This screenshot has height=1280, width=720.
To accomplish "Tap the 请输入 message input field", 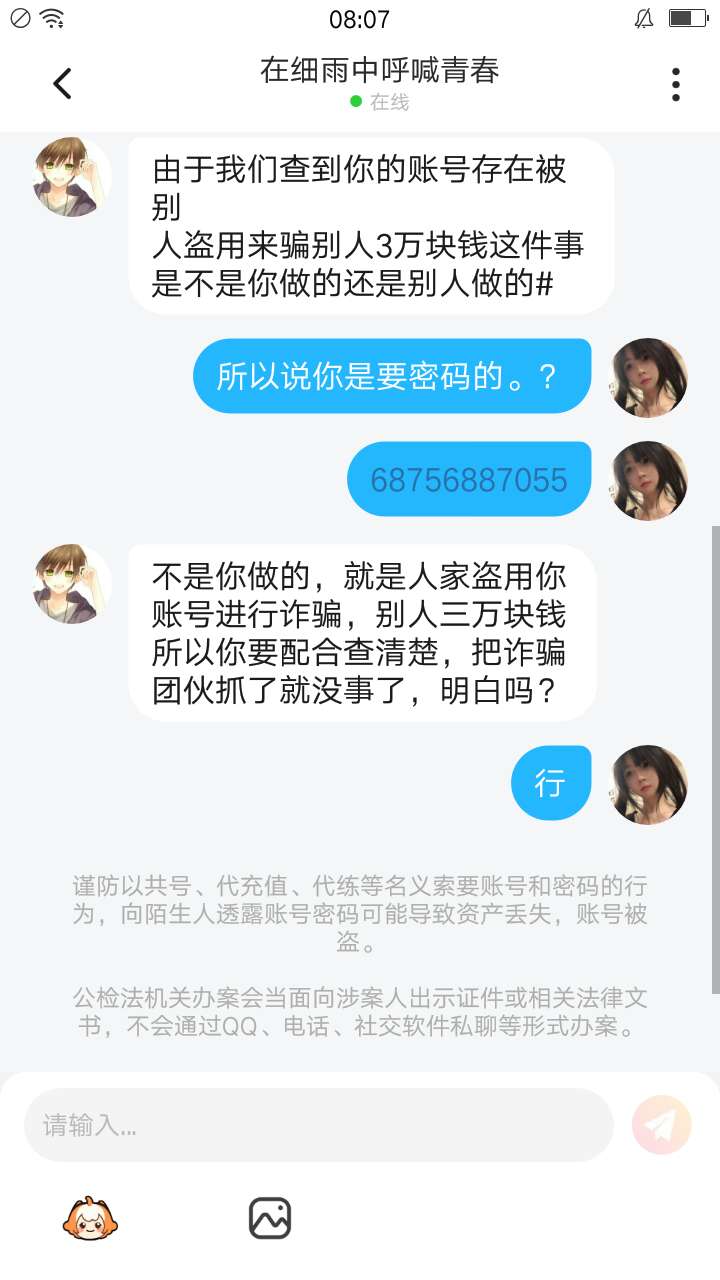I will coord(318,1125).
